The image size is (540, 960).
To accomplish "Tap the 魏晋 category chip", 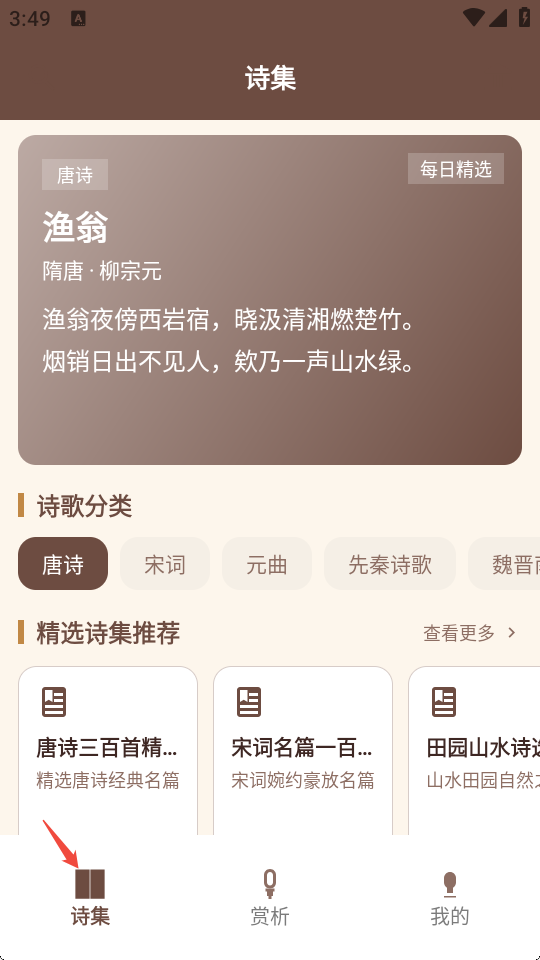I will 504,564.
